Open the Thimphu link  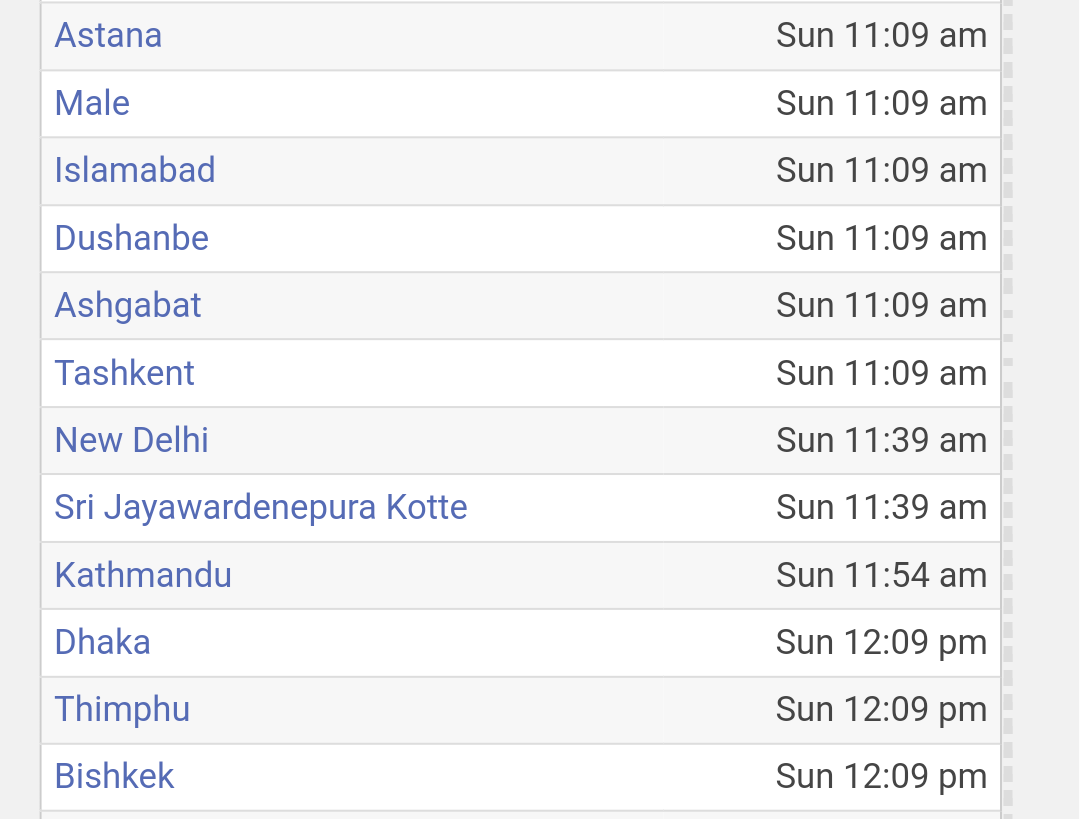click(122, 709)
